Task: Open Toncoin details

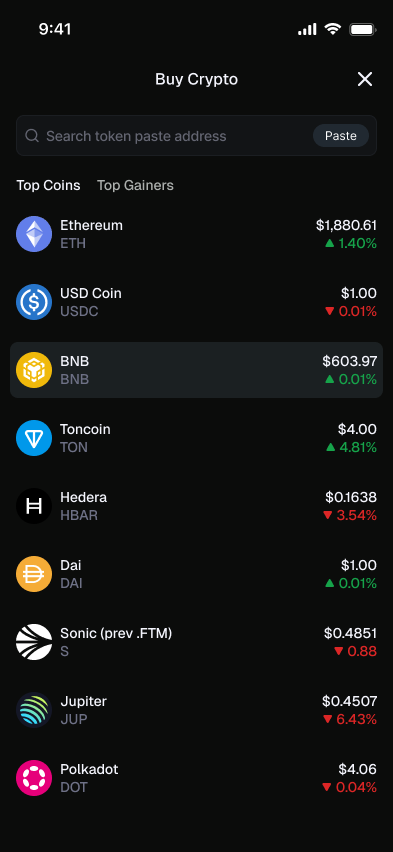Action: tap(196, 438)
